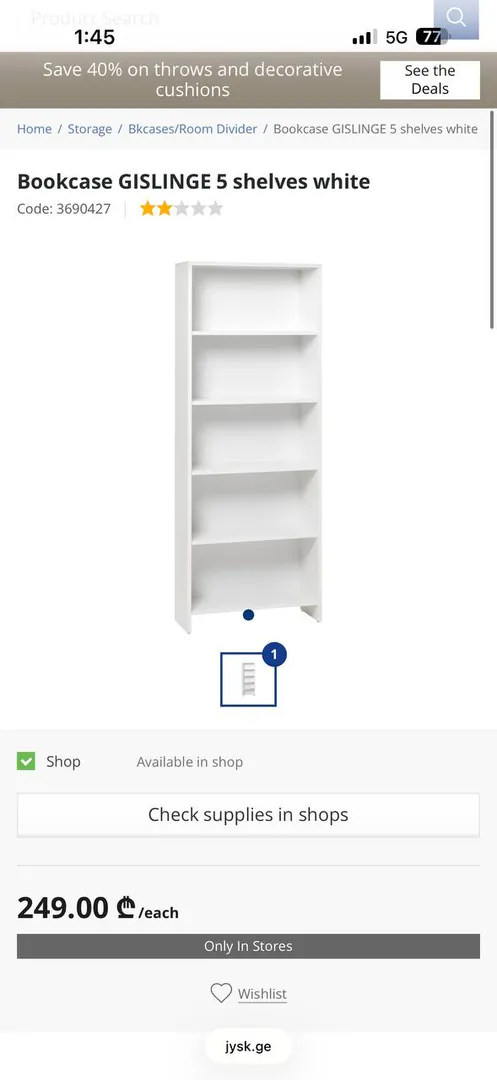
Task: Check supplies in shops
Action: 248,815
